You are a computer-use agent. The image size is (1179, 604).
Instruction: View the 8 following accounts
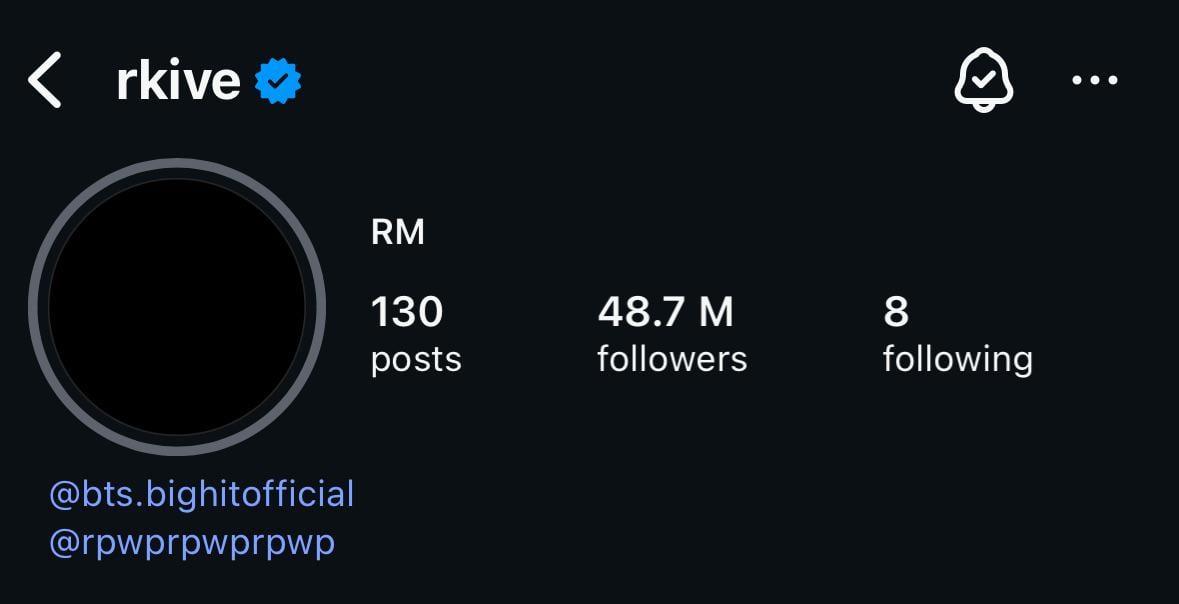coord(956,335)
